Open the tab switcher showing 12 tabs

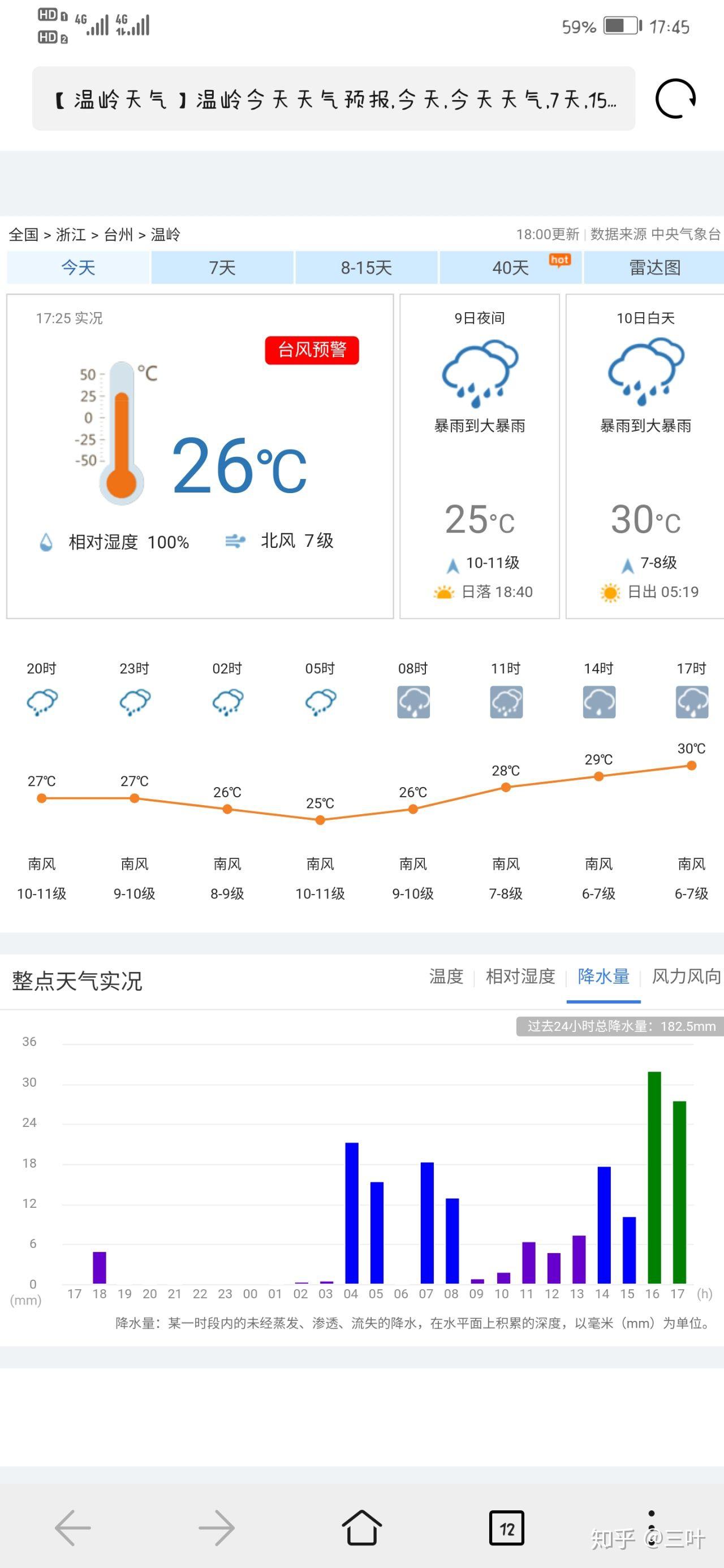point(507,1528)
